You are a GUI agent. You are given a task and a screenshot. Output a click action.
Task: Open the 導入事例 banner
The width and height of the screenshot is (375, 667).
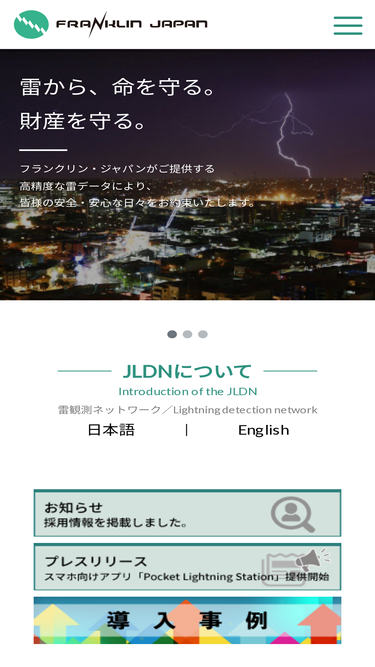[188, 620]
